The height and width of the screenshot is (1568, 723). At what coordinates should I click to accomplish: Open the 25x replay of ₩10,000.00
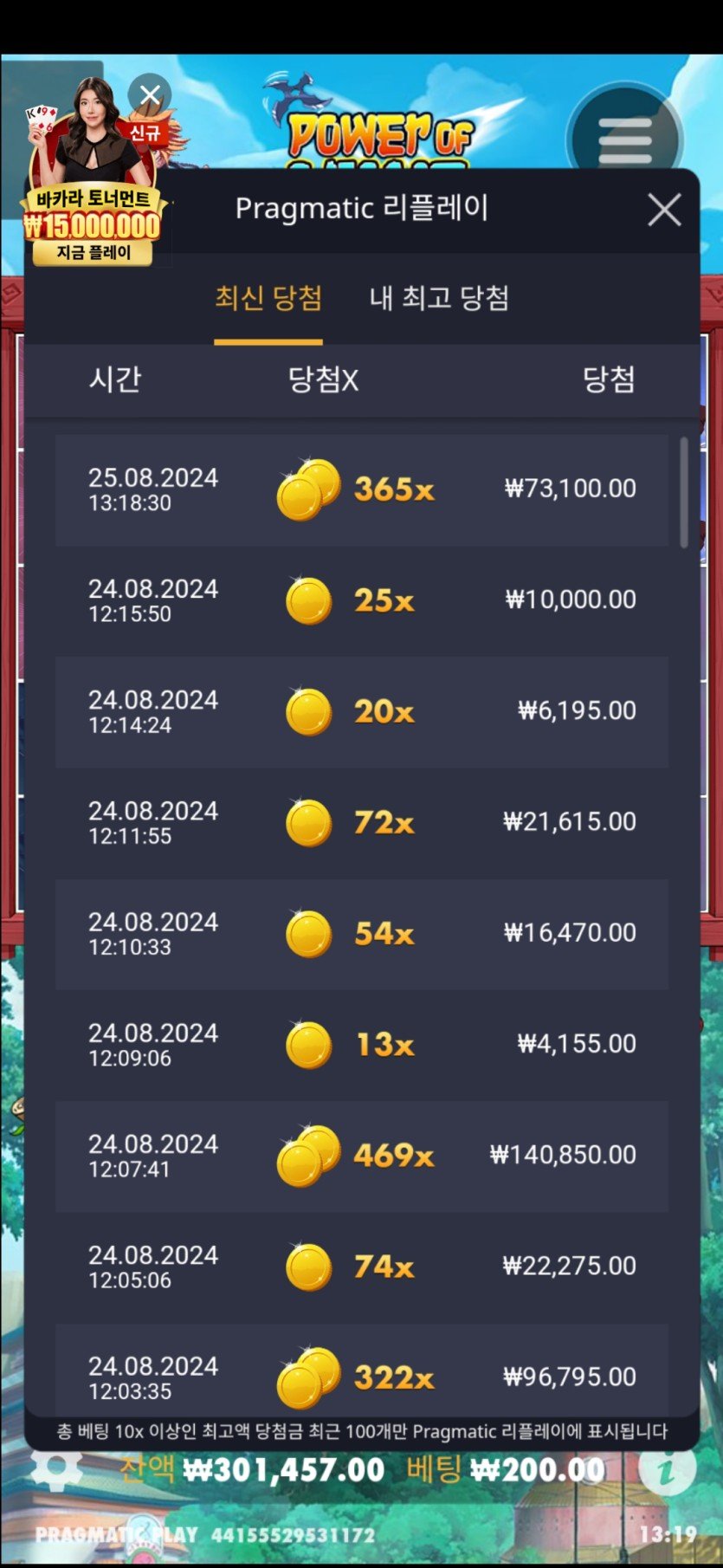[361, 600]
